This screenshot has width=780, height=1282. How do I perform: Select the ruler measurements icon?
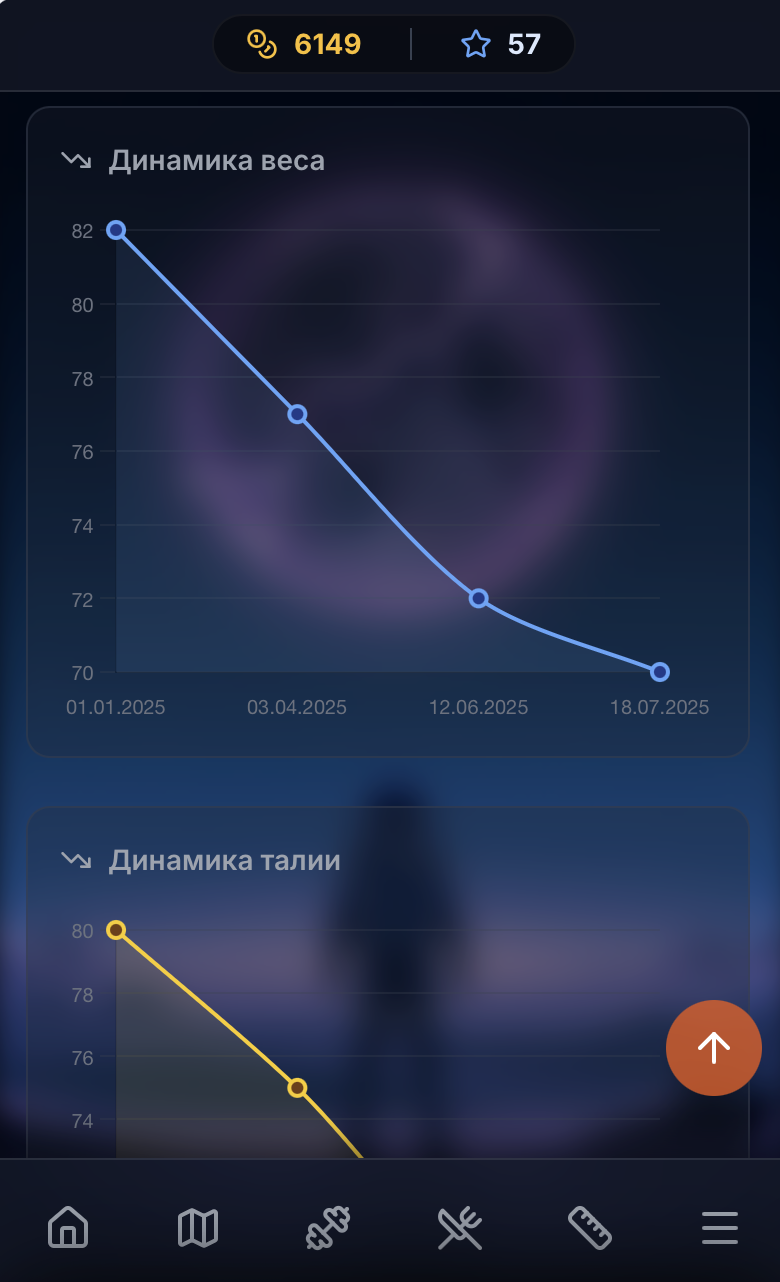(x=590, y=1228)
